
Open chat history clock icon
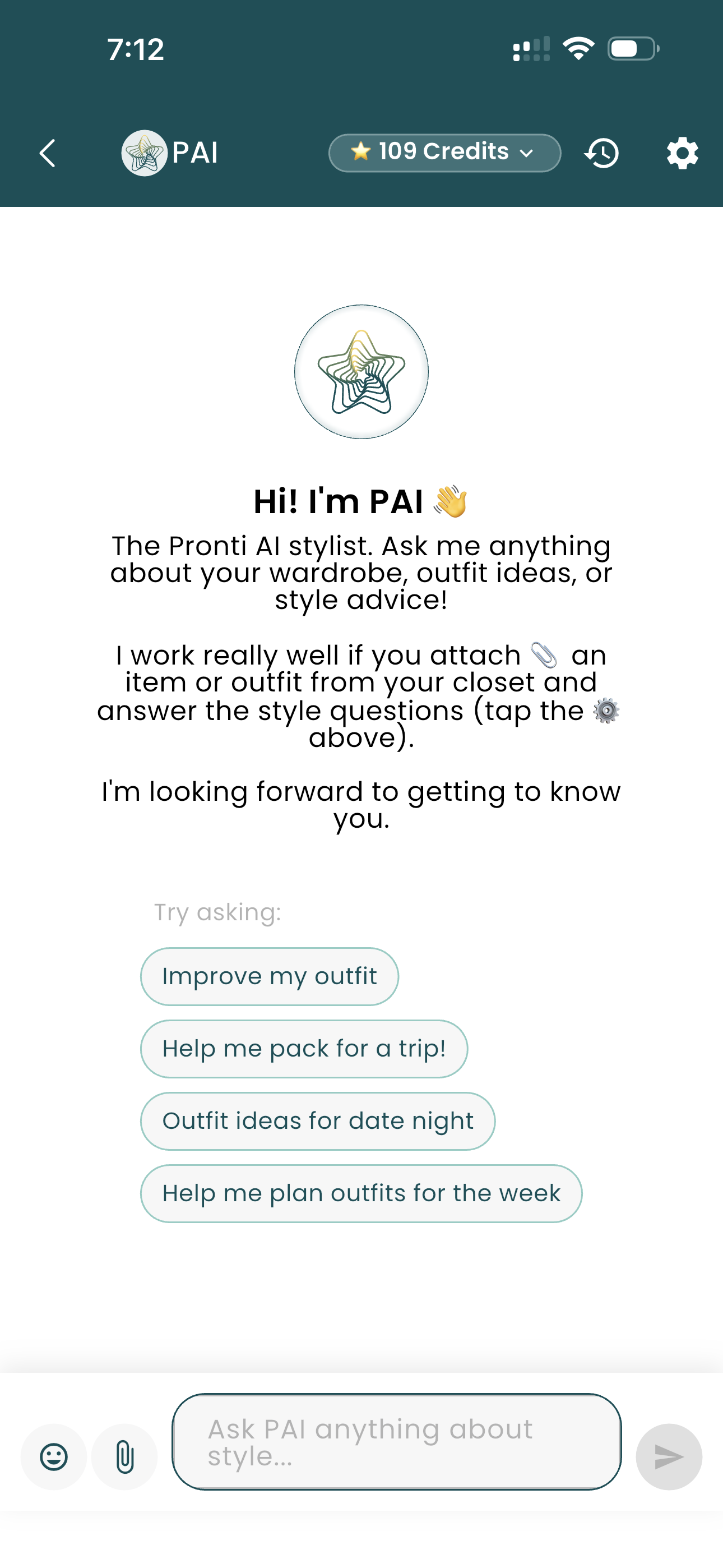601,153
